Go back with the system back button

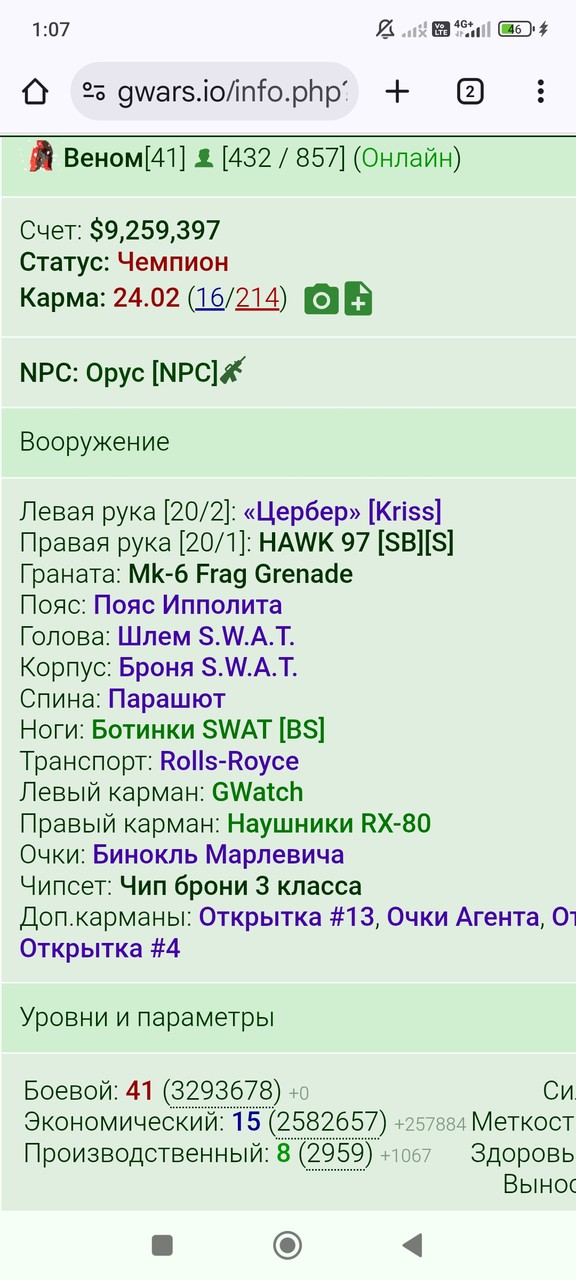pyautogui.click(x=412, y=1244)
